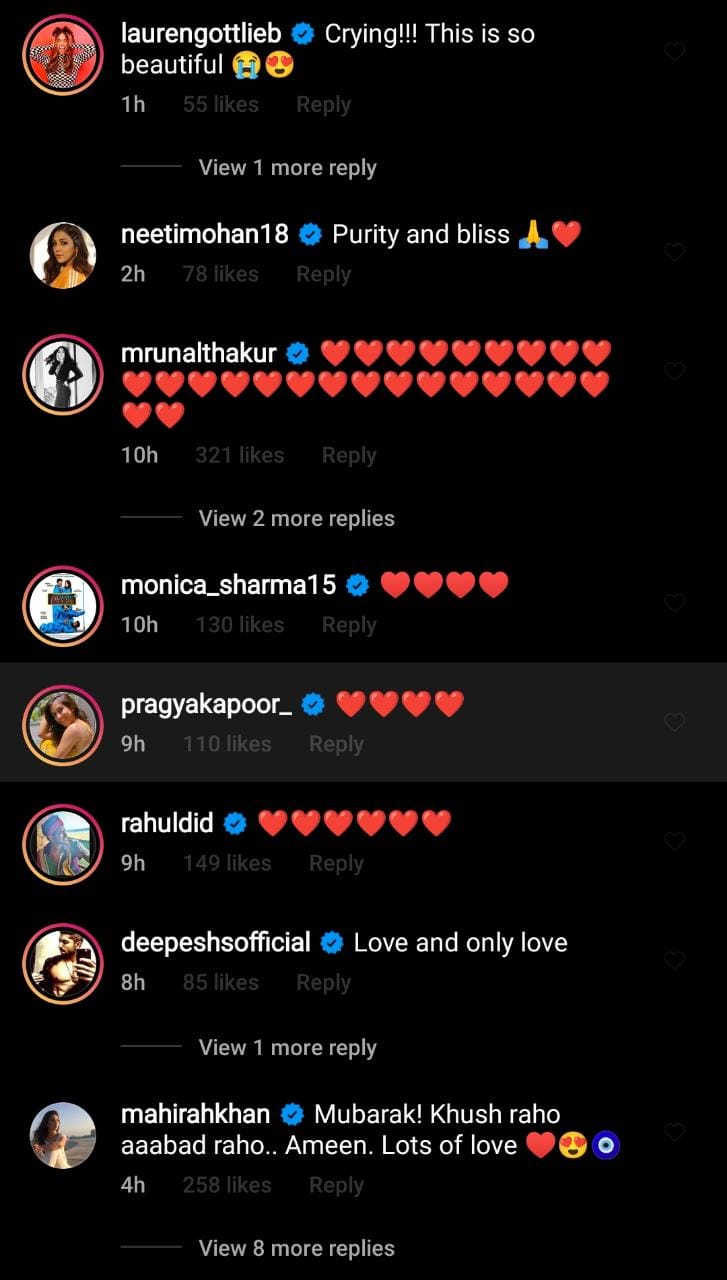This screenshot has height=1280, width=727.
Task: Reply to deepeshsofficial's comment
Action: click(x=323, y=983)
